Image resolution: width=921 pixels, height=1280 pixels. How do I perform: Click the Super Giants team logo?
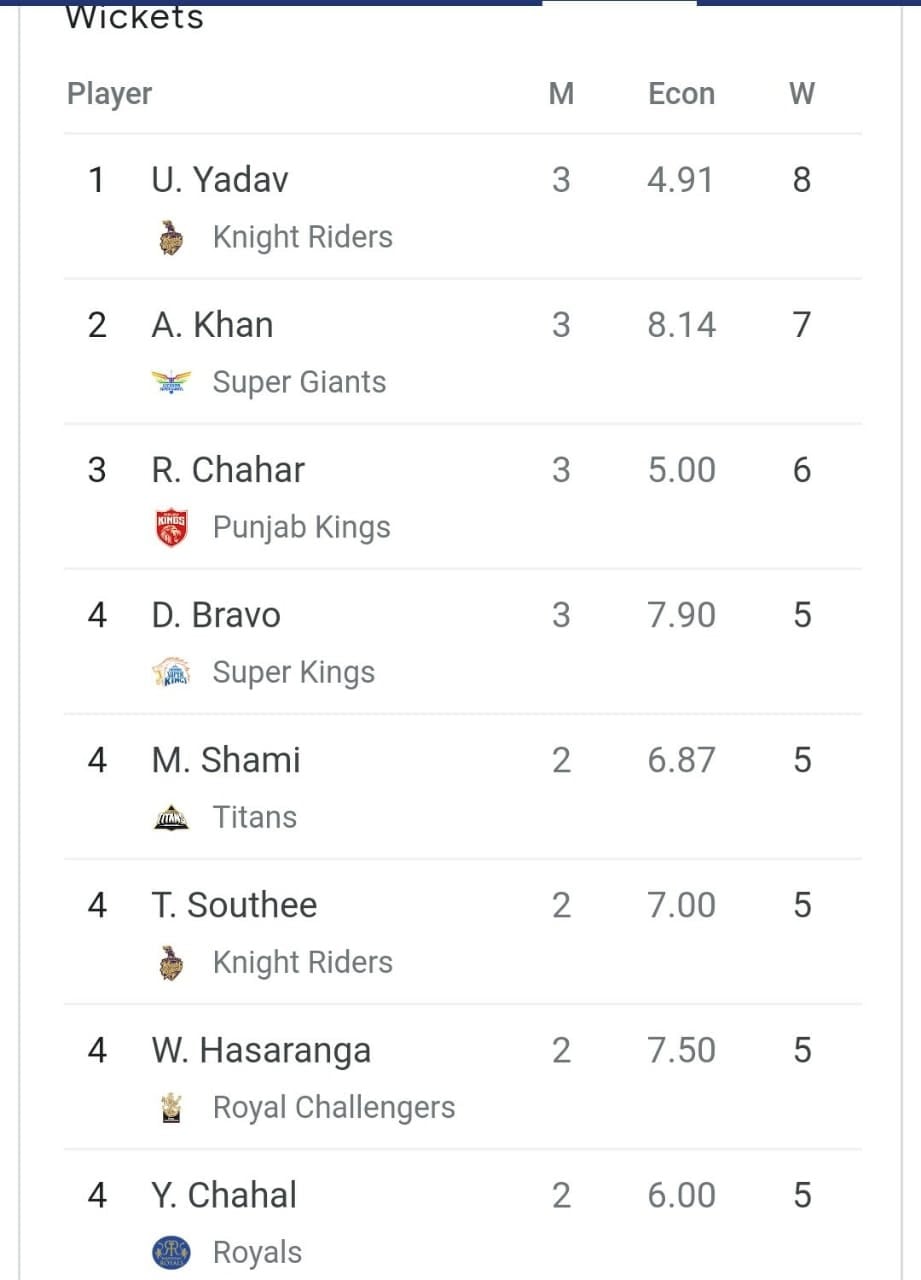click(x=171, y=381)
